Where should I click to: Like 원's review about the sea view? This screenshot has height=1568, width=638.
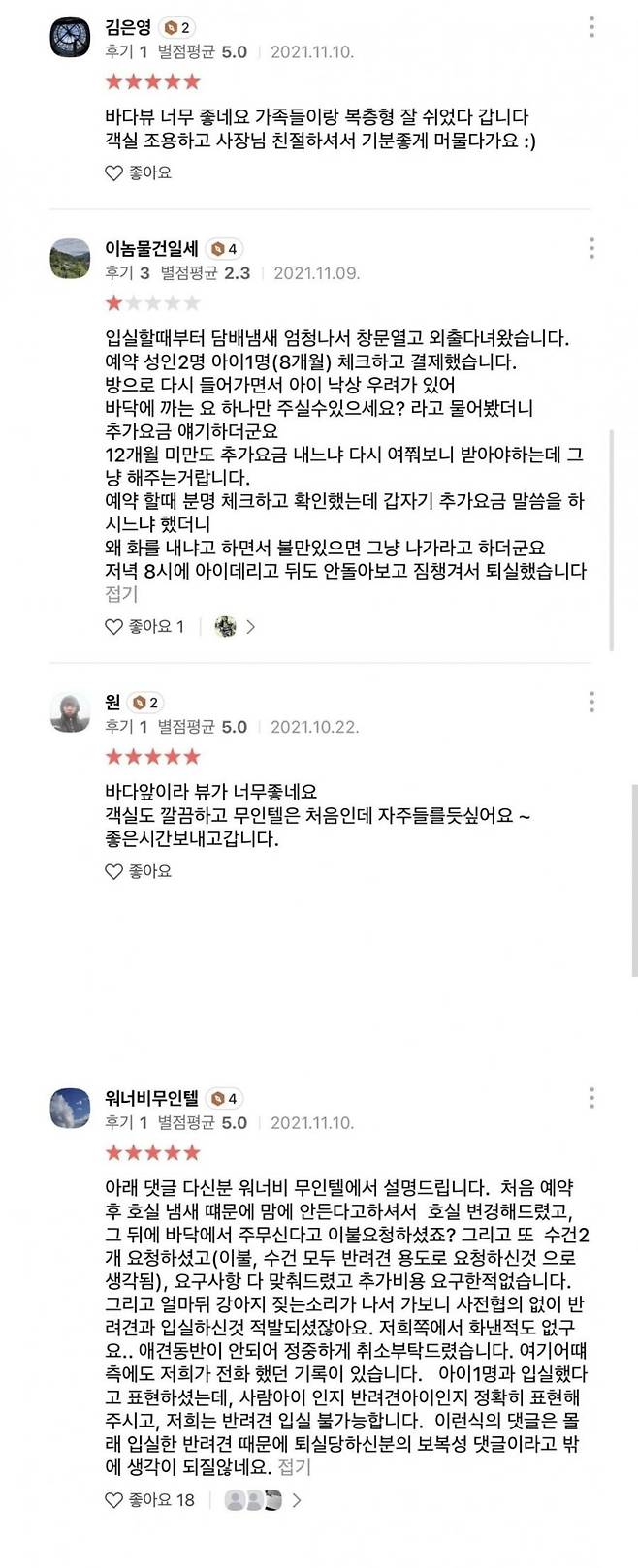coord(138,871)
